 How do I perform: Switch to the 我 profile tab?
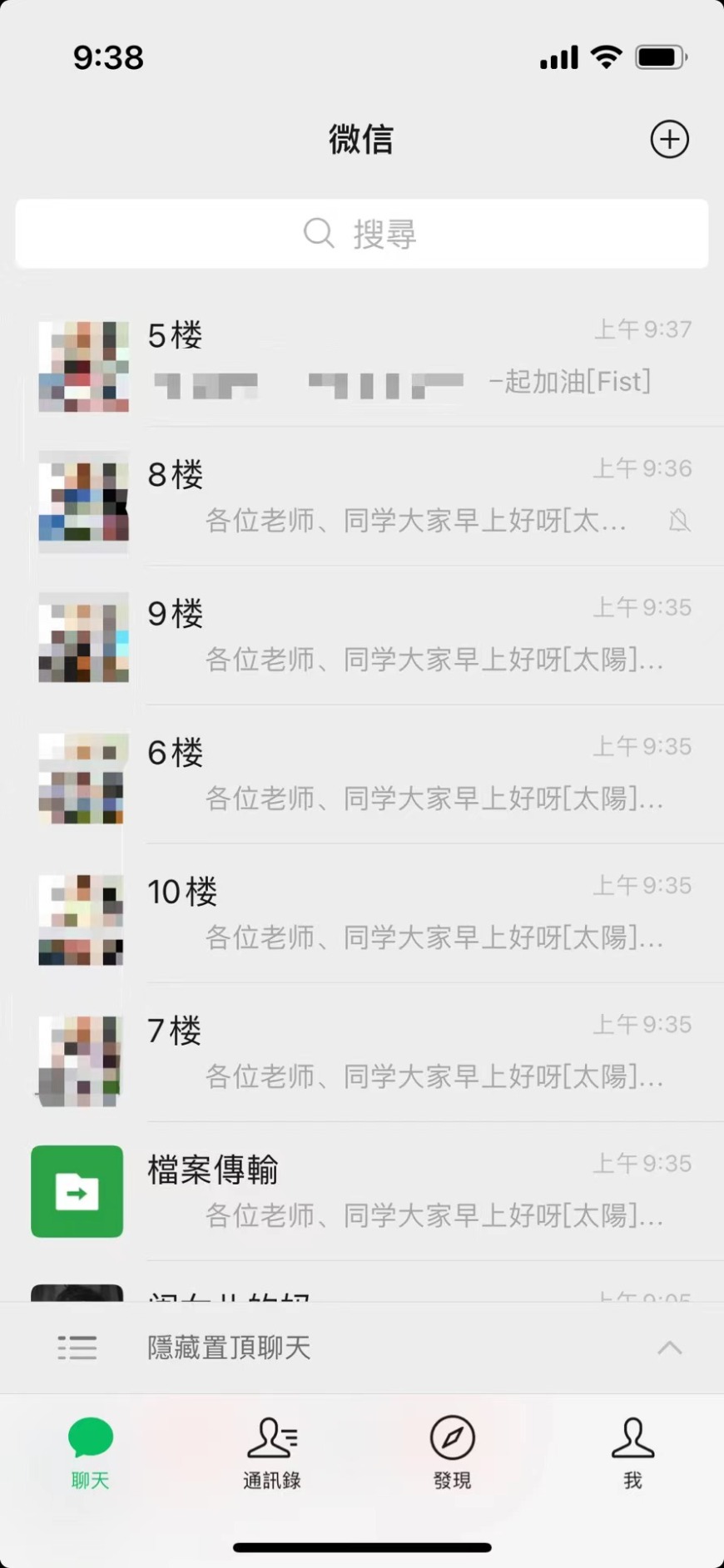(x=632, y=1452)
